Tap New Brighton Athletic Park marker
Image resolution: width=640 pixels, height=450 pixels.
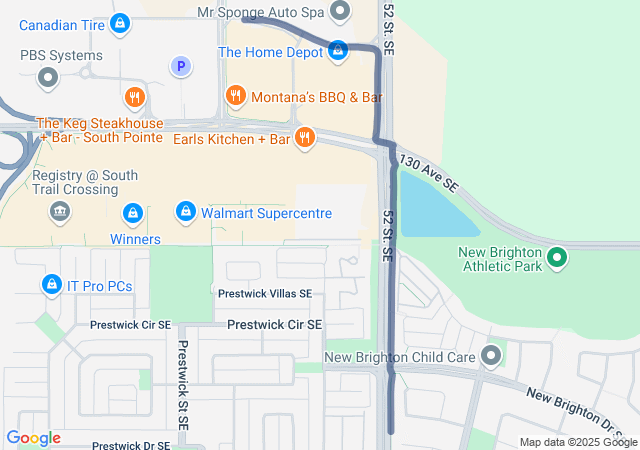click(x=558, y=259)
